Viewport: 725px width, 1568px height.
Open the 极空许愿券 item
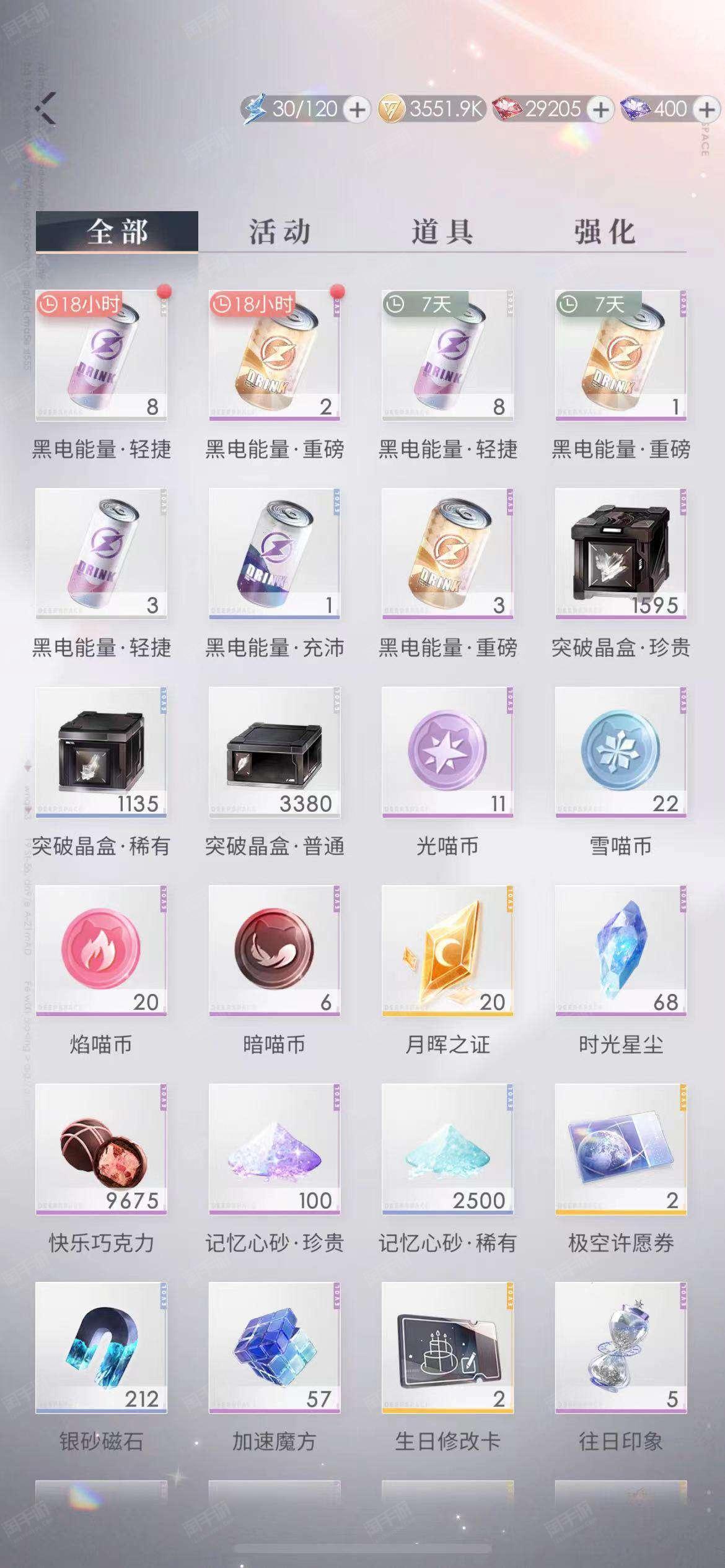620,1149
